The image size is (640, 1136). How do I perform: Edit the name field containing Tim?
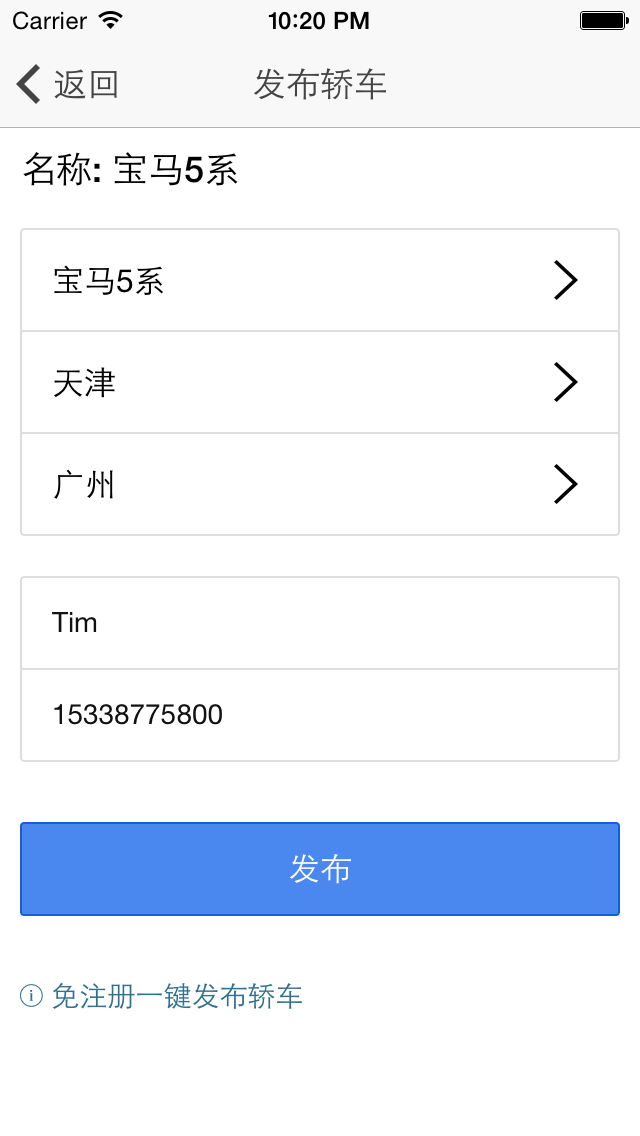320,623
